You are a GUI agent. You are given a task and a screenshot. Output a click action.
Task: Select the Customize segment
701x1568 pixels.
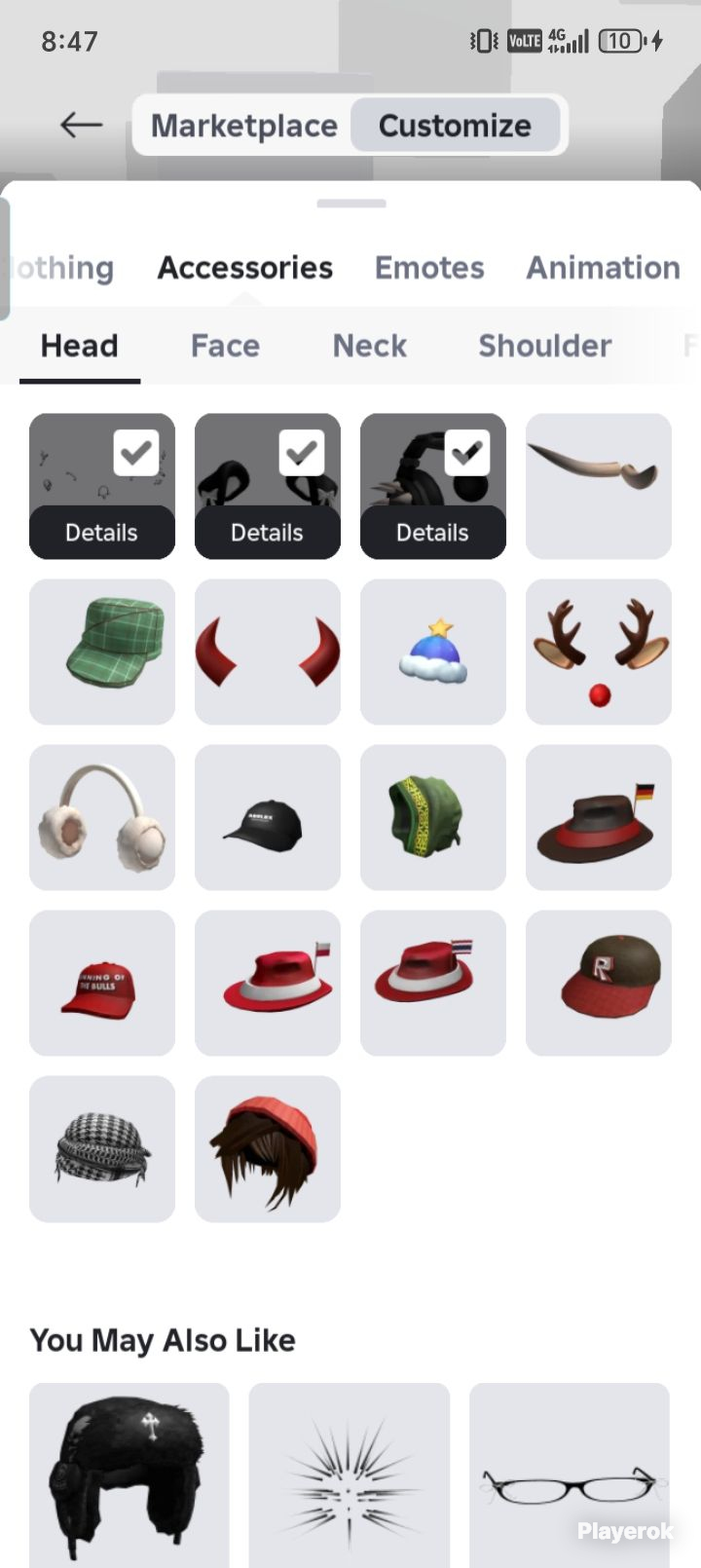click(455, 126)
